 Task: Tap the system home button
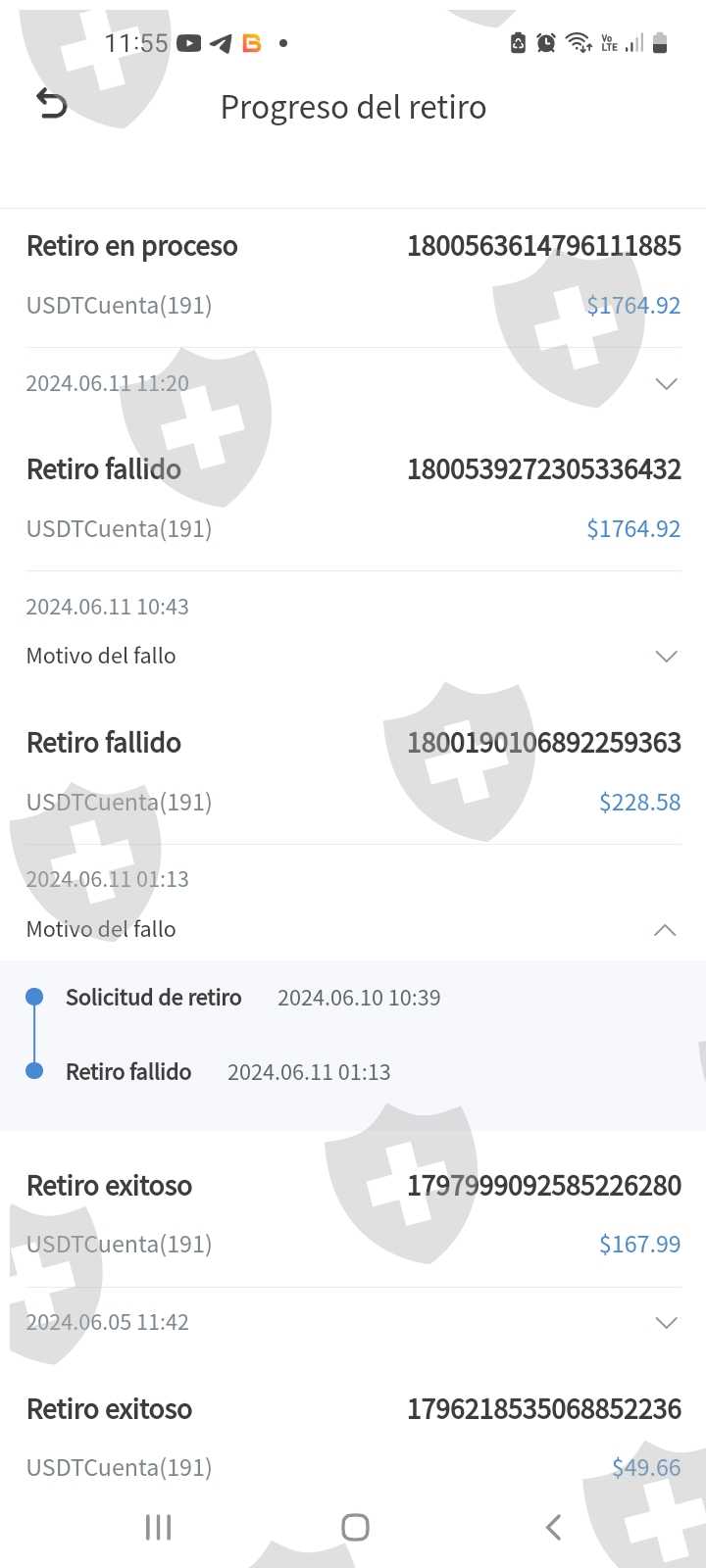355,1527
